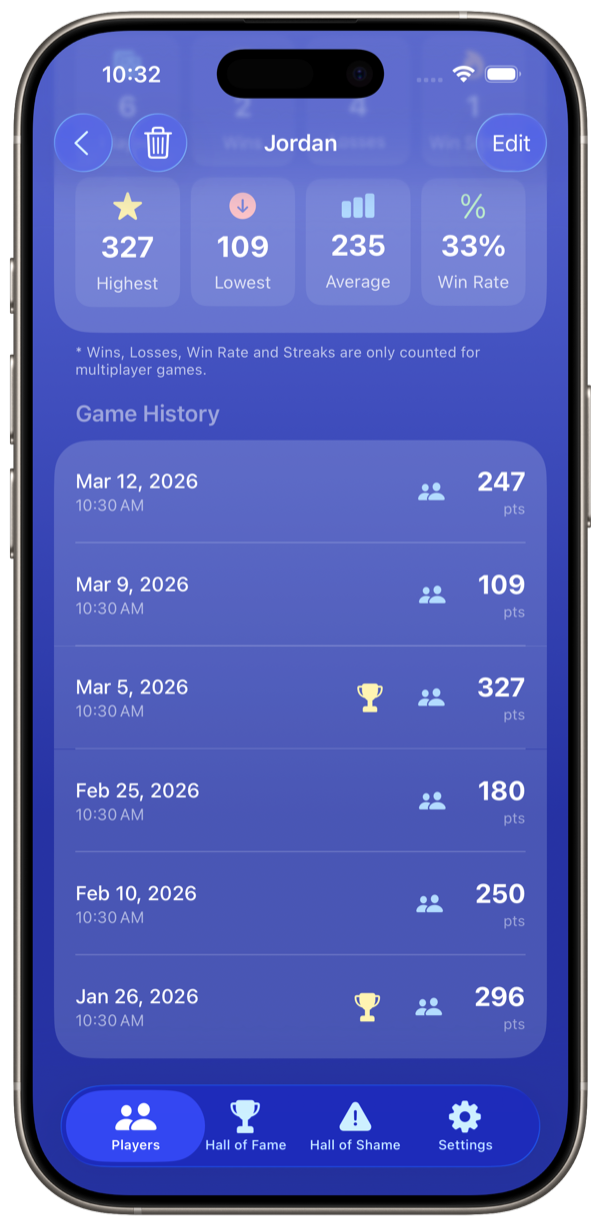Image resolution: width=600 pixels, height=1226 pixels.
Task: Switch to the Players tab
Action: click(136, 1126)
